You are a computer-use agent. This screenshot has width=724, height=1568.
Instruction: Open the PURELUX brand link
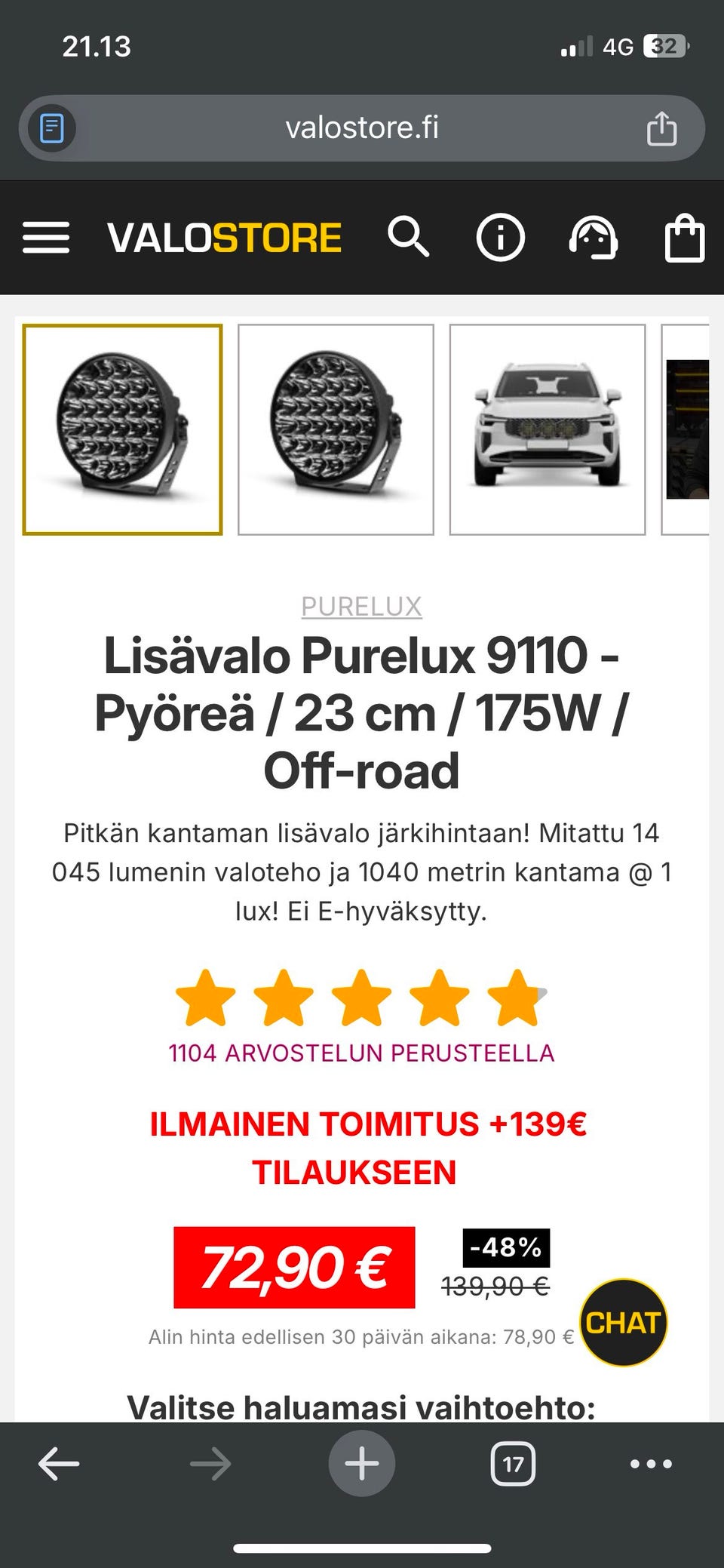(x=361, y=606)
